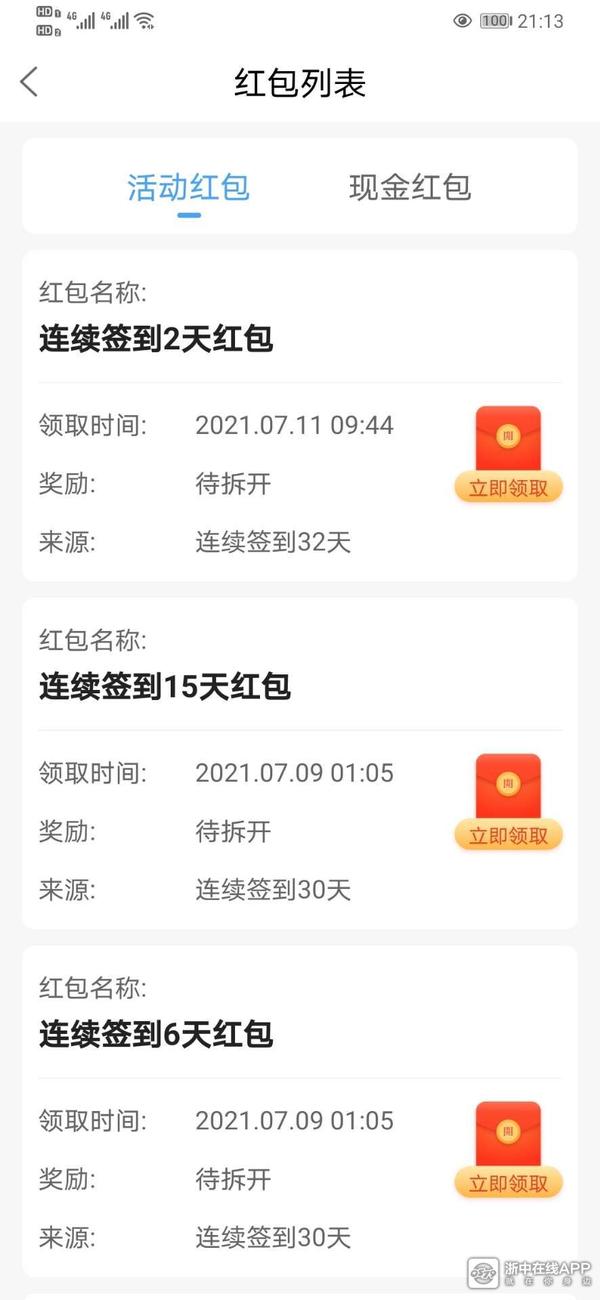Go back from the 红包列表 page
This screenshot has width=600, height=1300.
tap(29, 82)
